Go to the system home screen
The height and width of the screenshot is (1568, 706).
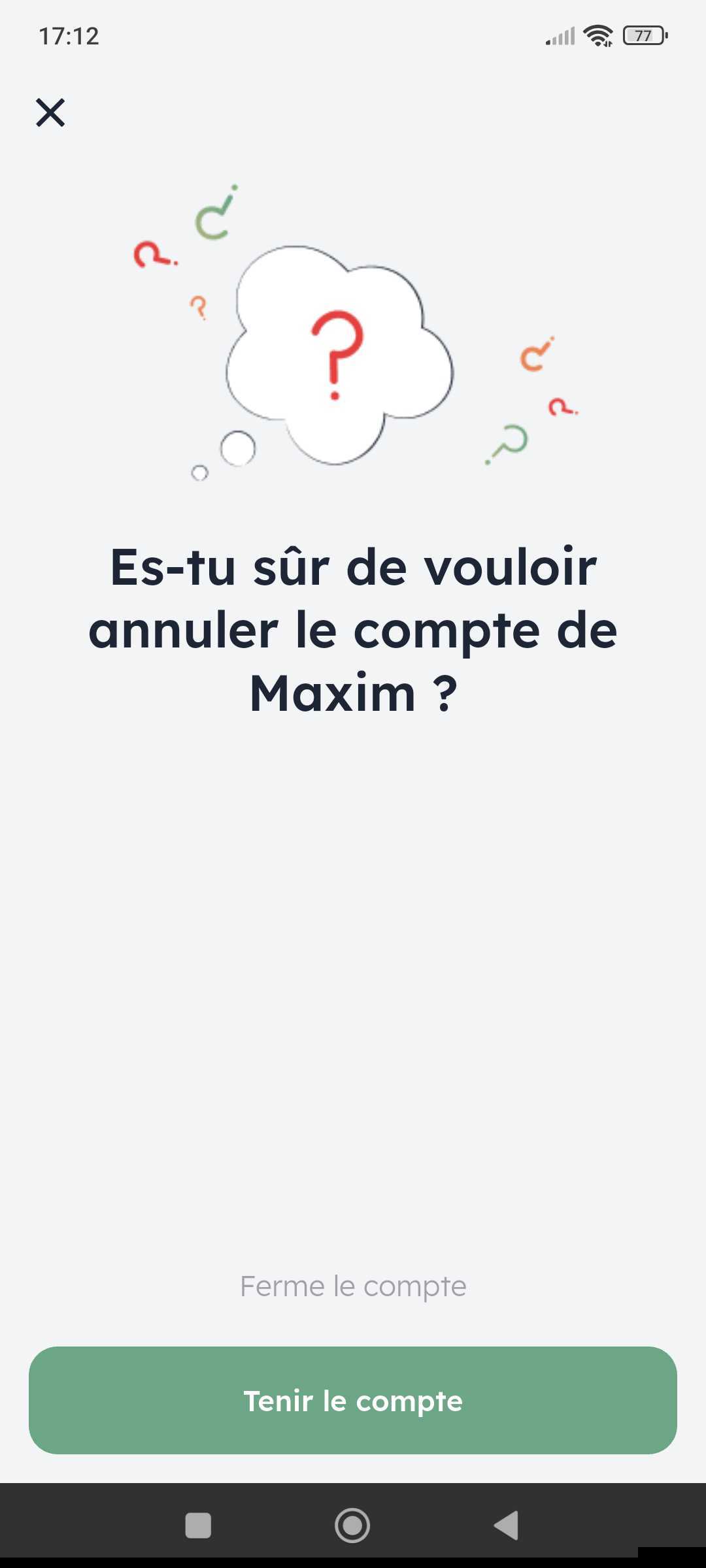pyautogui.click(x=352, y=1526)
